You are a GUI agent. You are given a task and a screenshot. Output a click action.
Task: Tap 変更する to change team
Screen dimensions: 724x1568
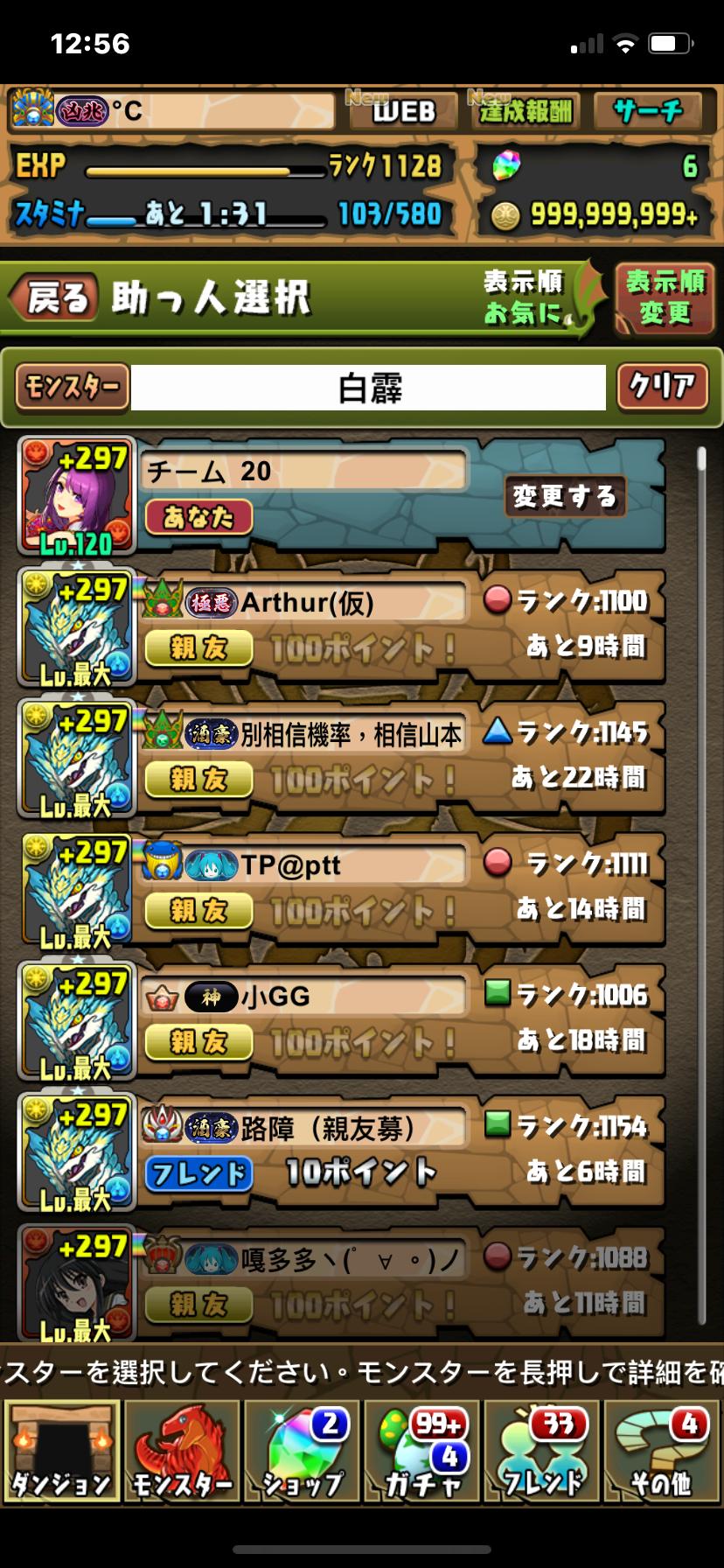coord(565,496)
